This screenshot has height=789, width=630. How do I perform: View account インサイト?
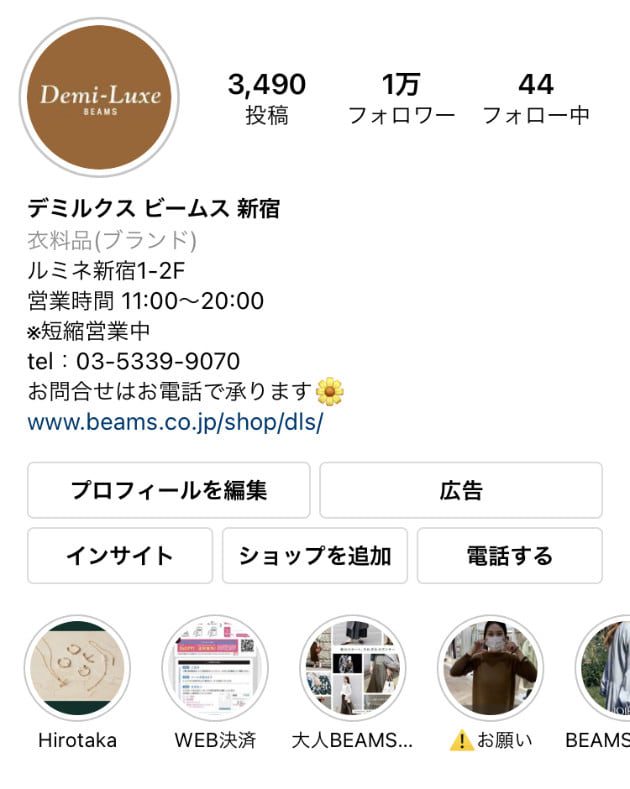(x=120, y=556)
